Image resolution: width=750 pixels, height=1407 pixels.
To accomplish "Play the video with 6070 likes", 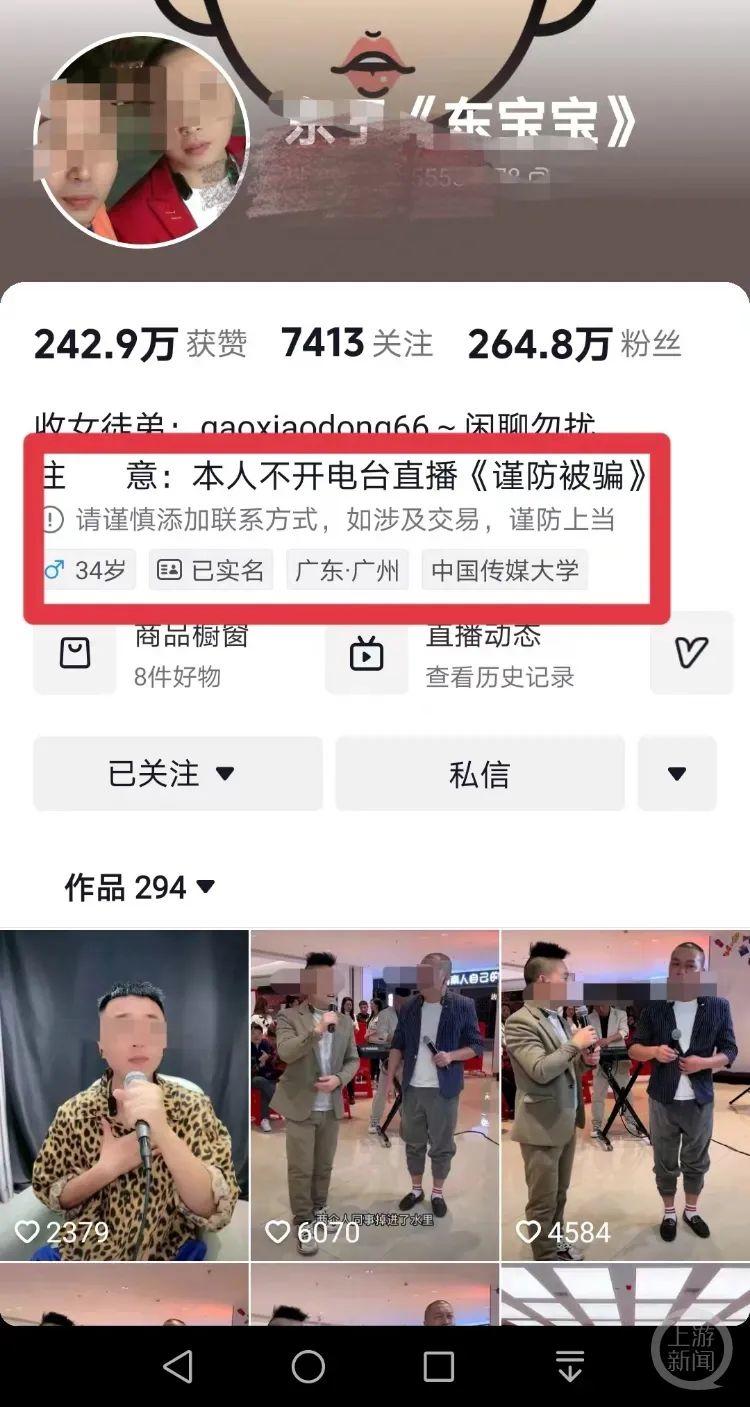I will (374, 1095).
